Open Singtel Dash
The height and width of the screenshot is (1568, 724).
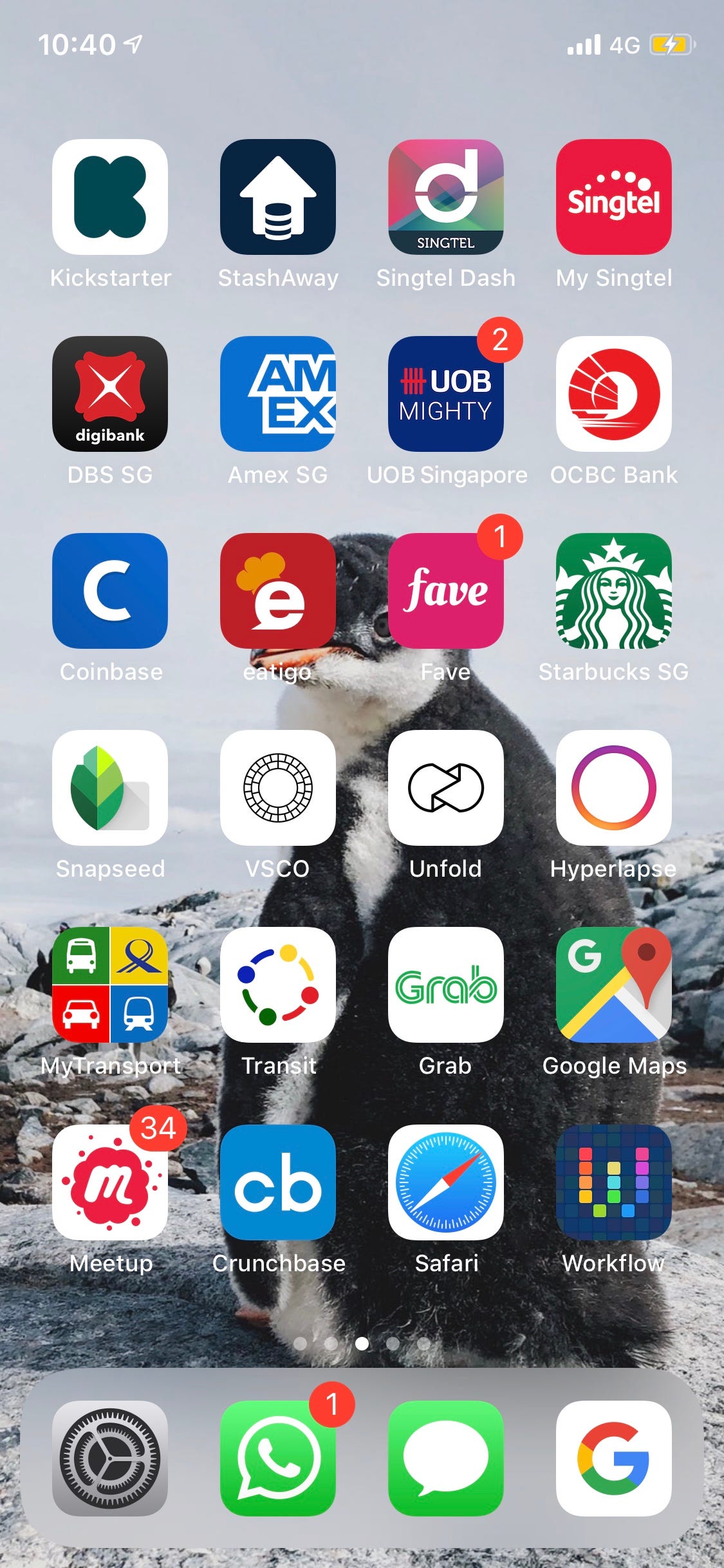click(x=446, y=197)
